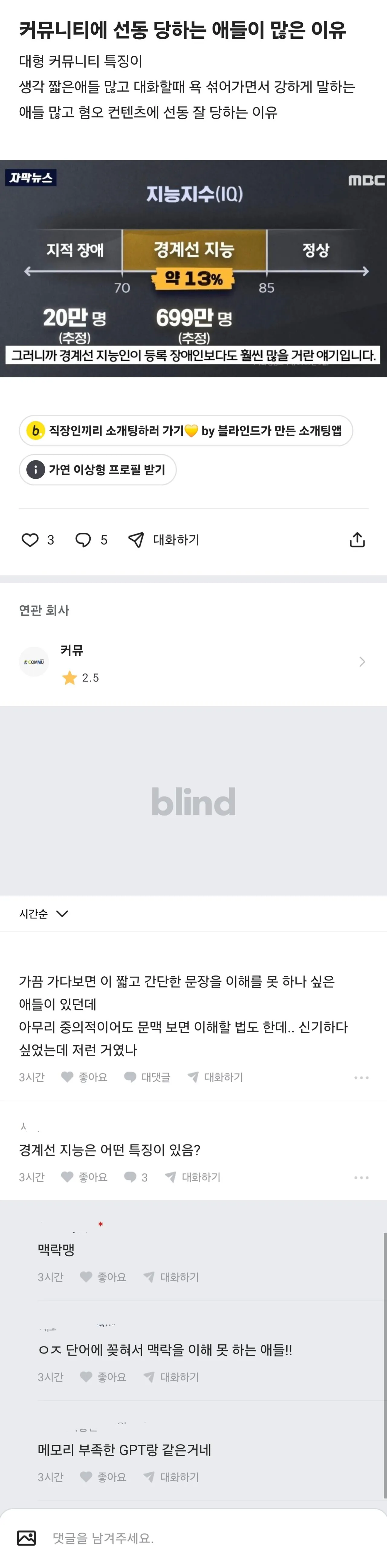This screenshot has width=387, height=1568.
Task: Open the 시간순 sort dropdown
Action: (x=44, y=914)
